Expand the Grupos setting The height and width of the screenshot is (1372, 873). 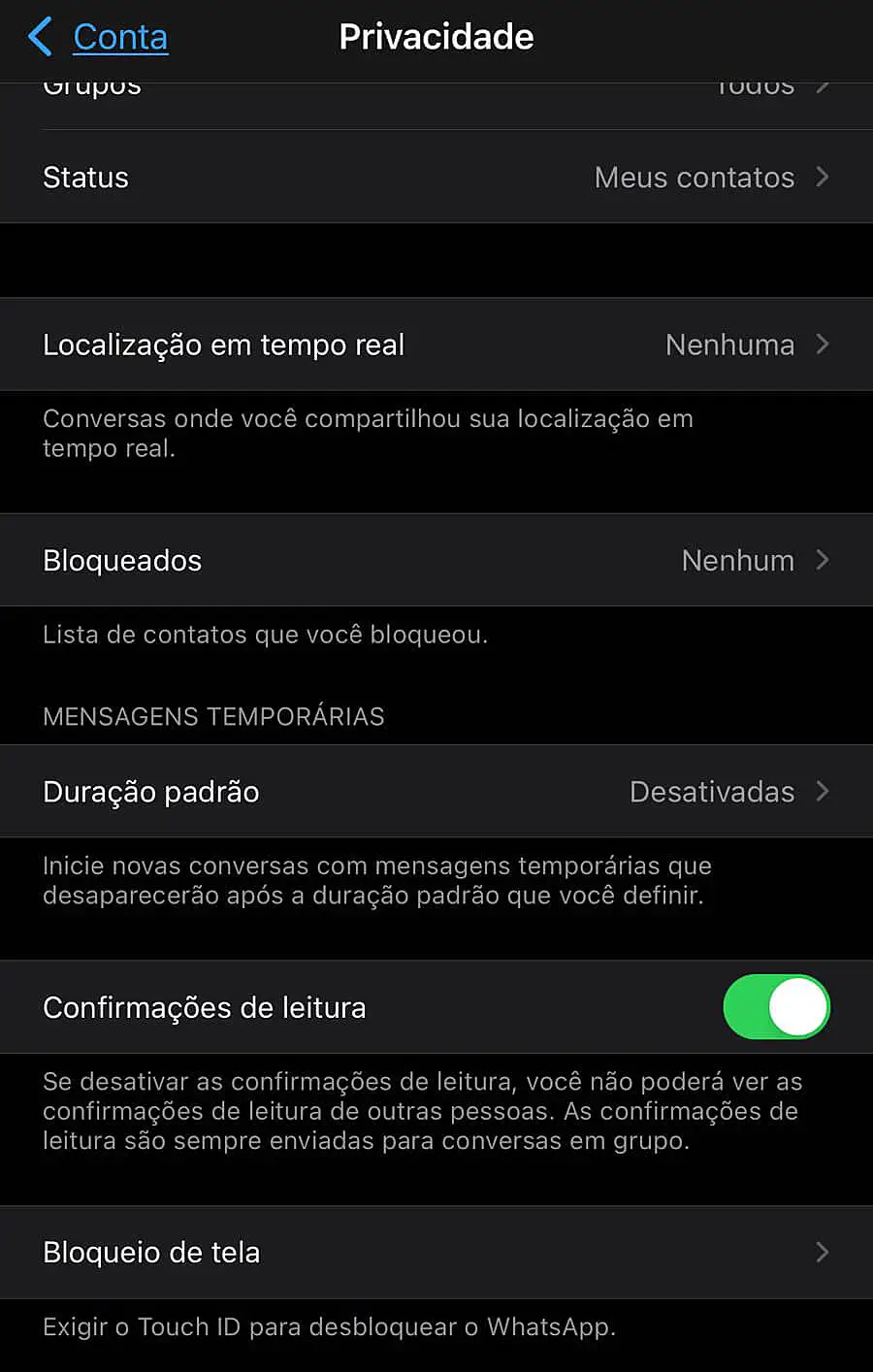[x=436, y=87]
